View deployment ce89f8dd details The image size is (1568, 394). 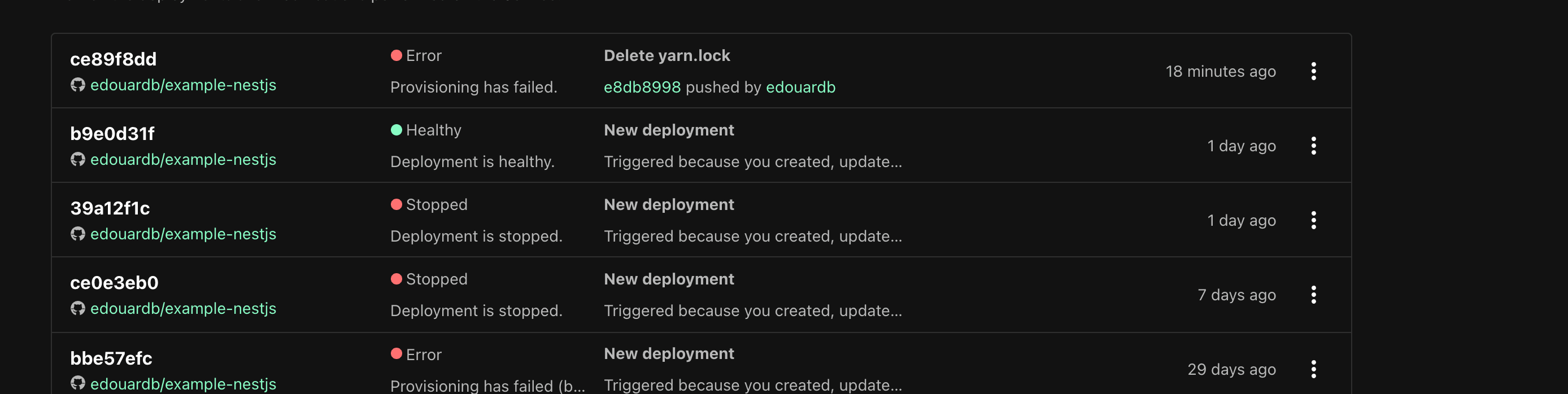[113, 59]
